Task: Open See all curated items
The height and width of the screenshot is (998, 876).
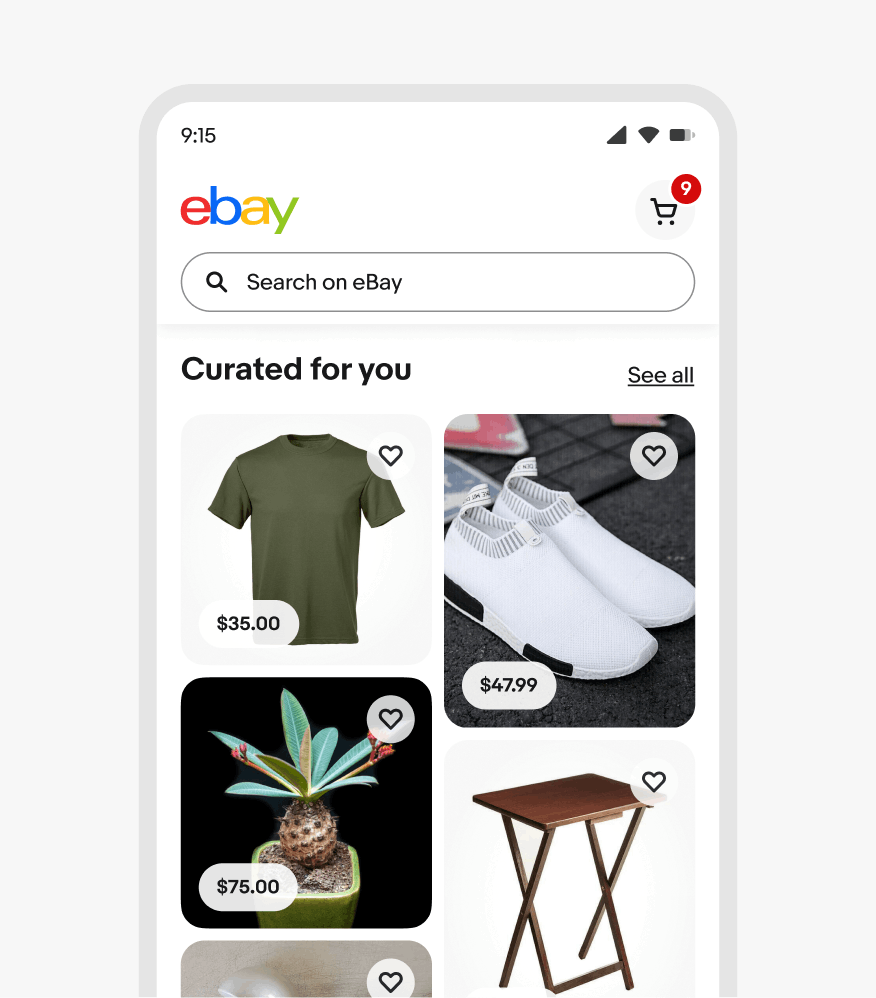Action: [x=660, y=375]
